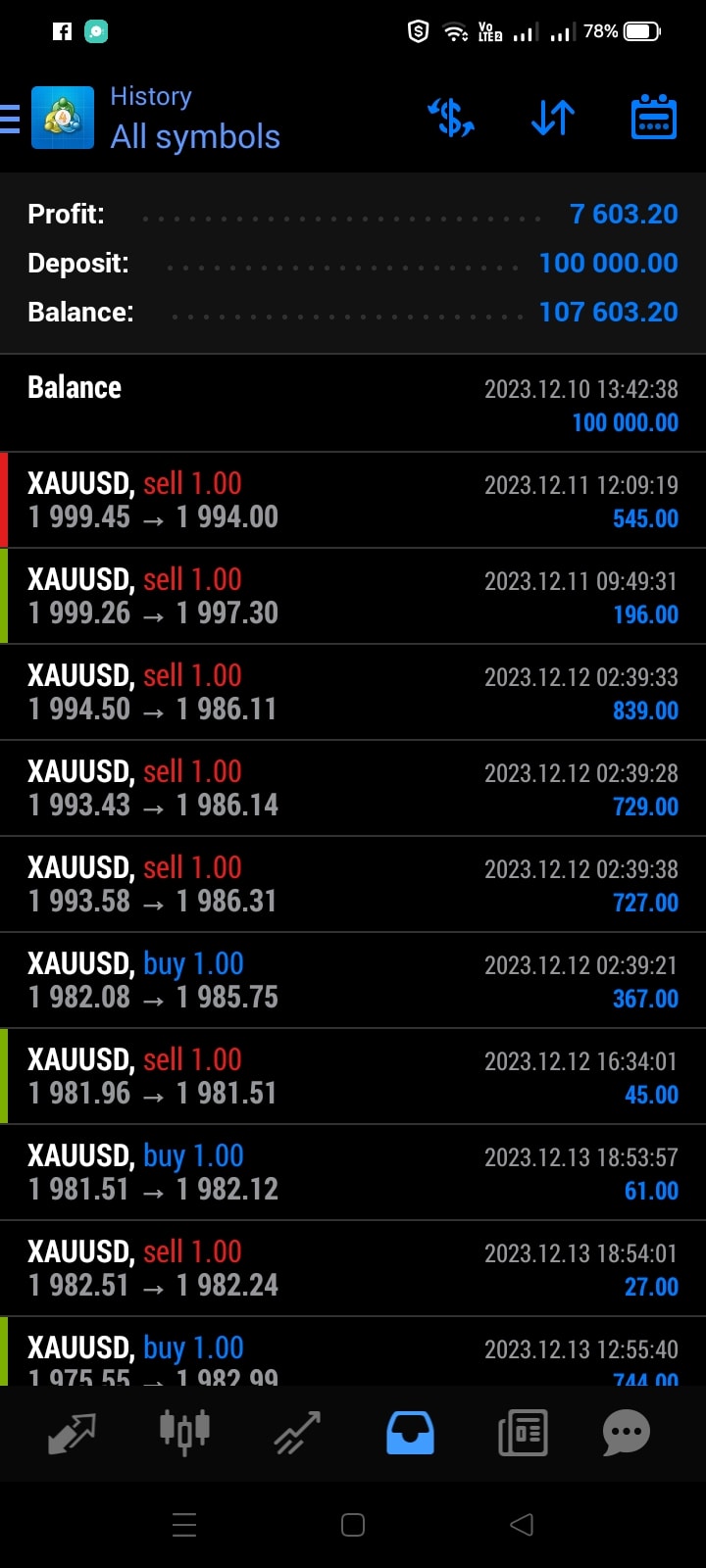706x1568 pixels.
Task: Switch to the Messages chat tab
Action: tap(627, 1434)
